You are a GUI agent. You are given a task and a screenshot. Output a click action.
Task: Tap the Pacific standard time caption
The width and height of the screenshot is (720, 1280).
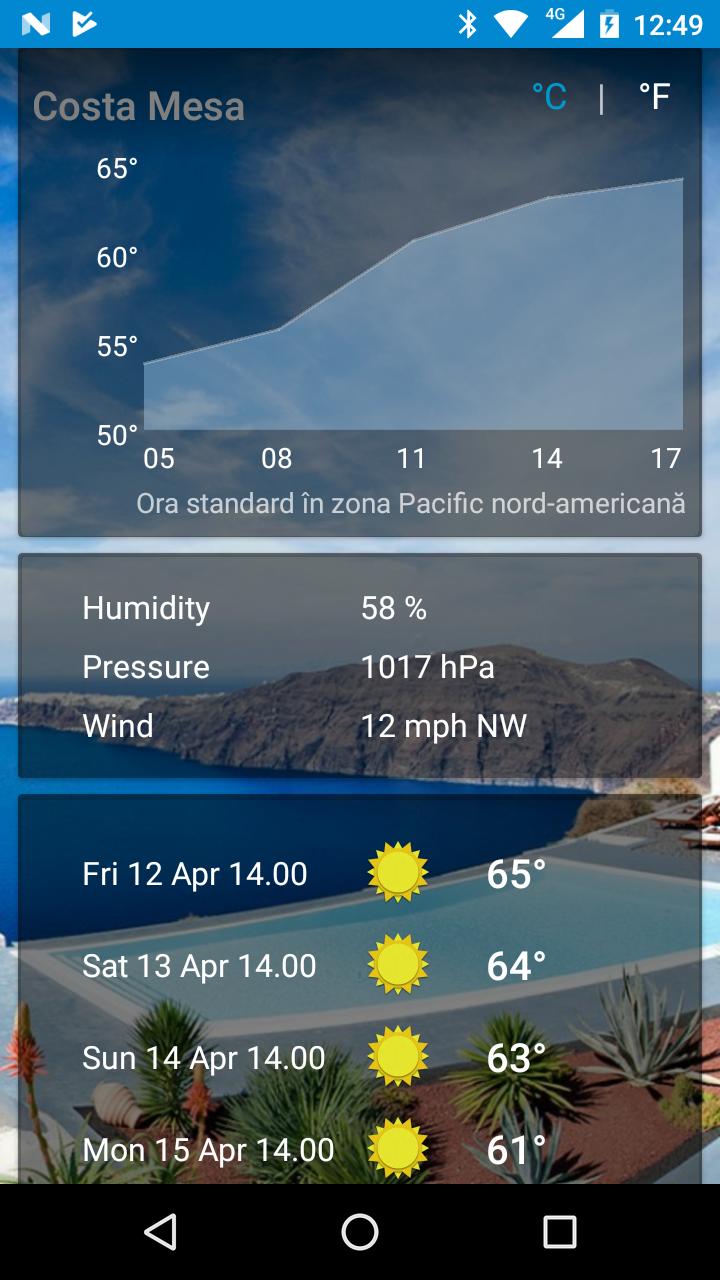tap(412, 504)
